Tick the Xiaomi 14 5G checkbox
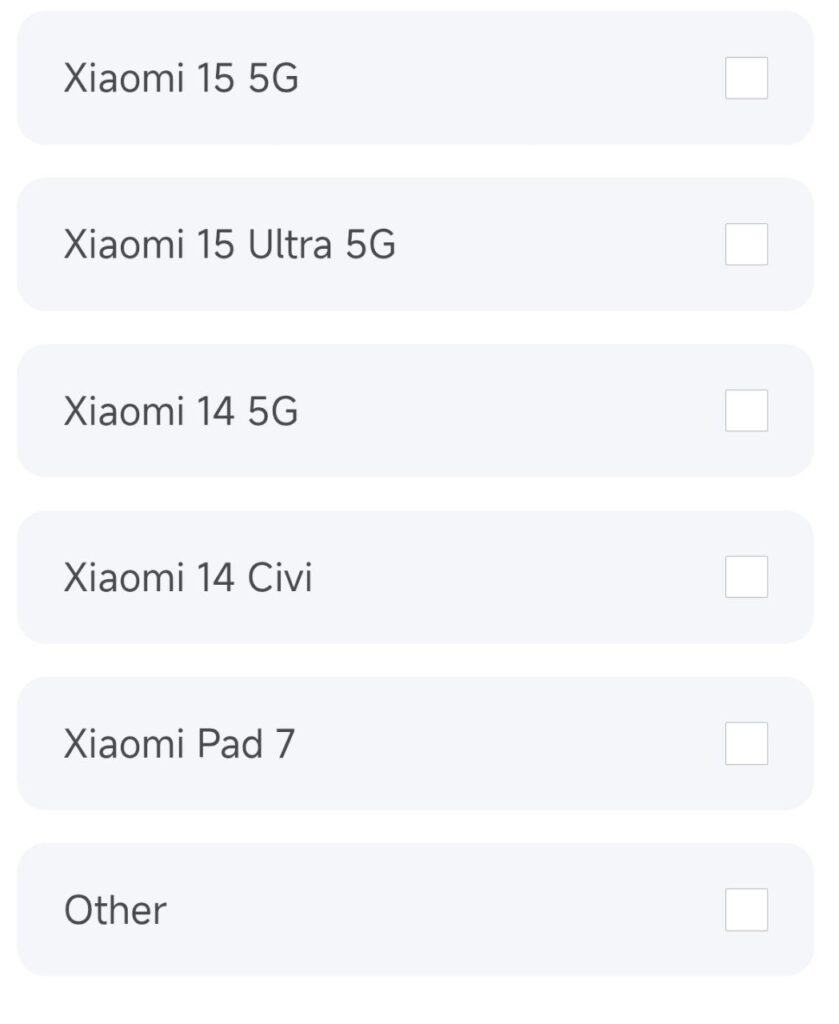Viewport: 839px width, 1024px height. click(746, 410)
